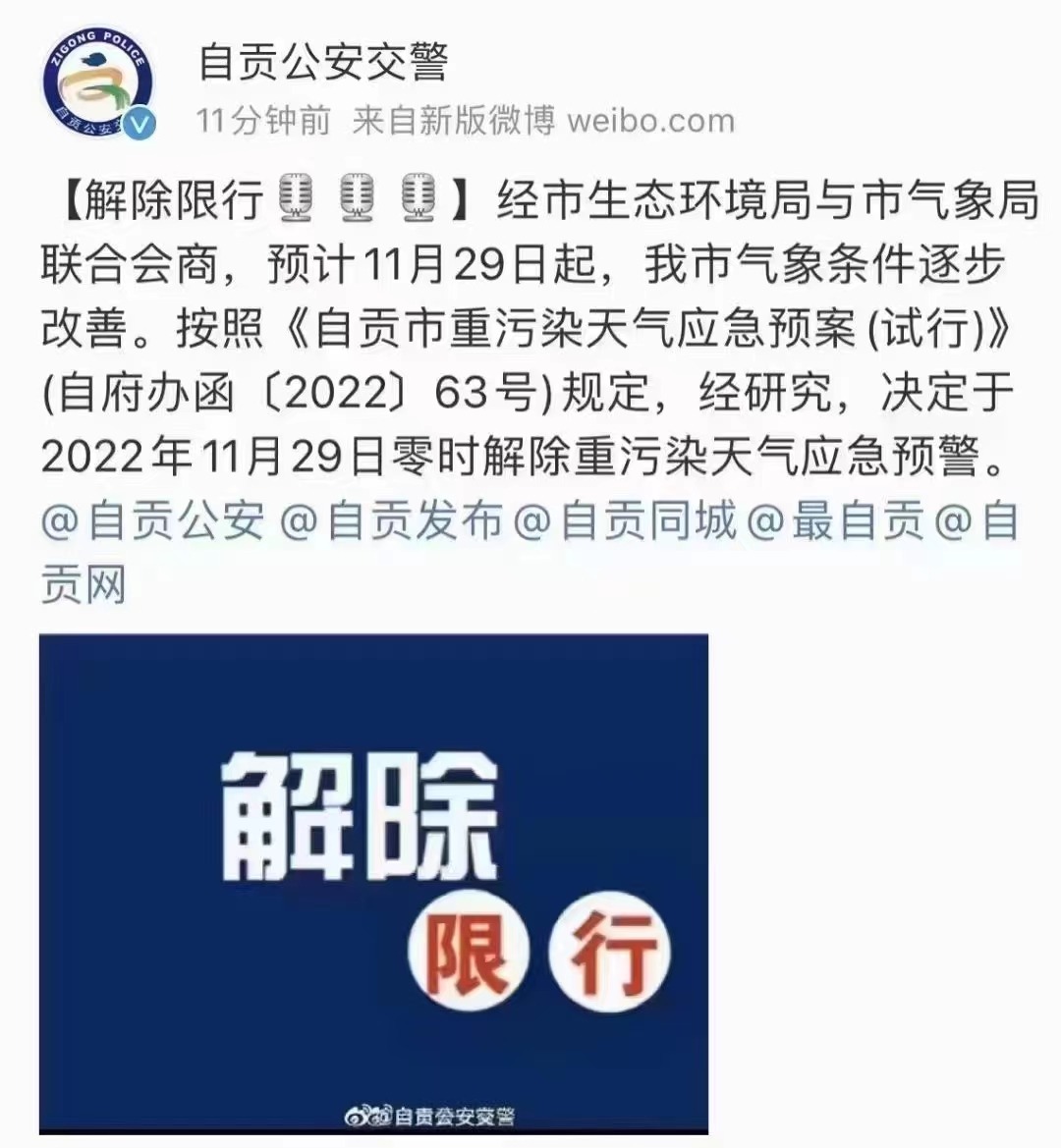Open the 自贡公安交警 profile avatar
Viewport: 1061px width, 1148px height.
pos(97,85)
